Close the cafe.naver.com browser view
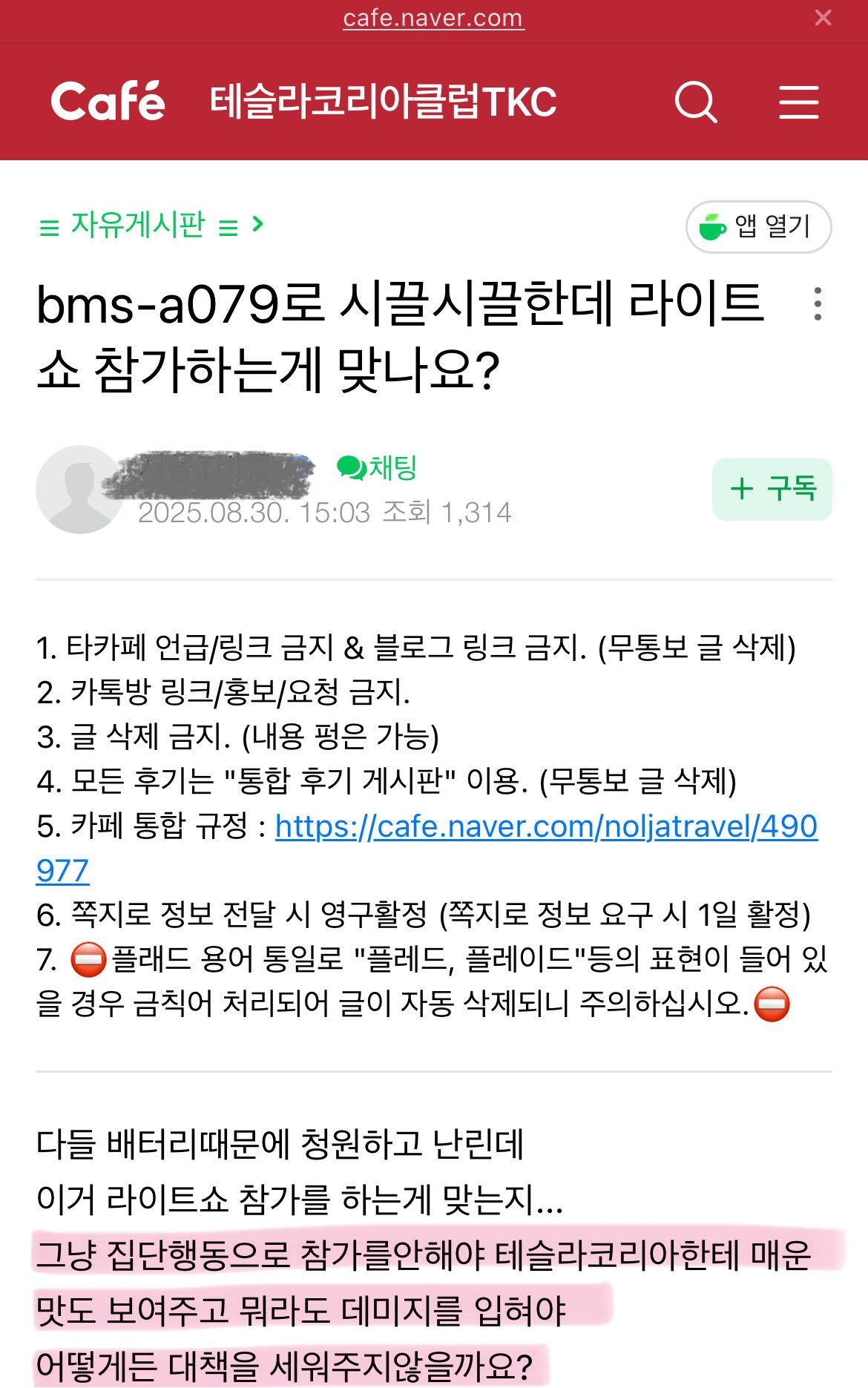868x1388 pixels. click(x=823, y=19)
